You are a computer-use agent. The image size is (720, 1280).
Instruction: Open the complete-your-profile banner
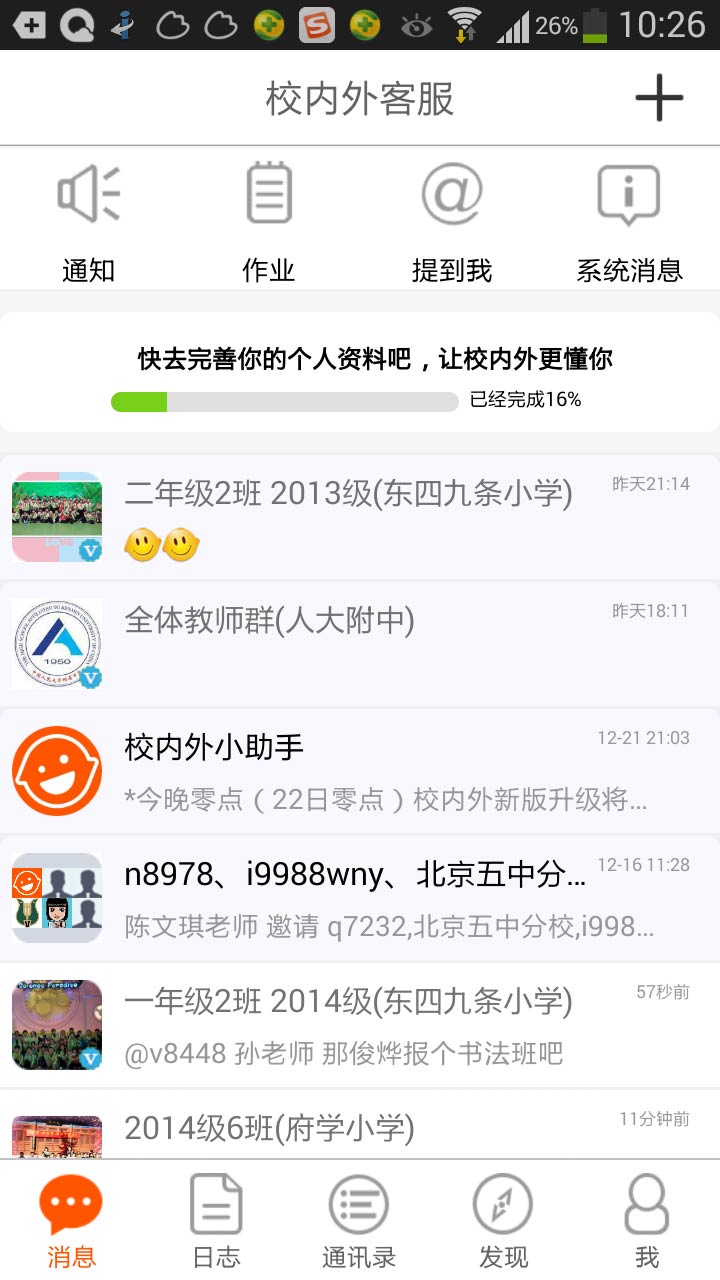(360, 373)
